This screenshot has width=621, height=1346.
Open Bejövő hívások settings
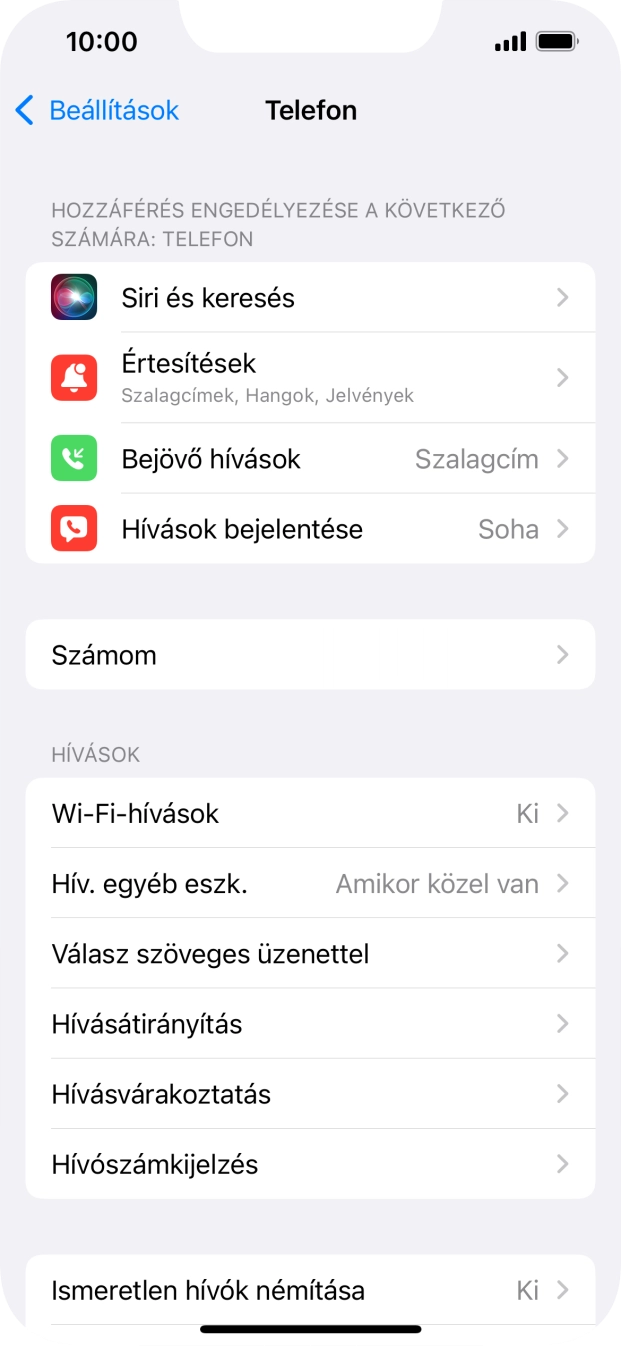pyautogui.click(x=310, y=459)
